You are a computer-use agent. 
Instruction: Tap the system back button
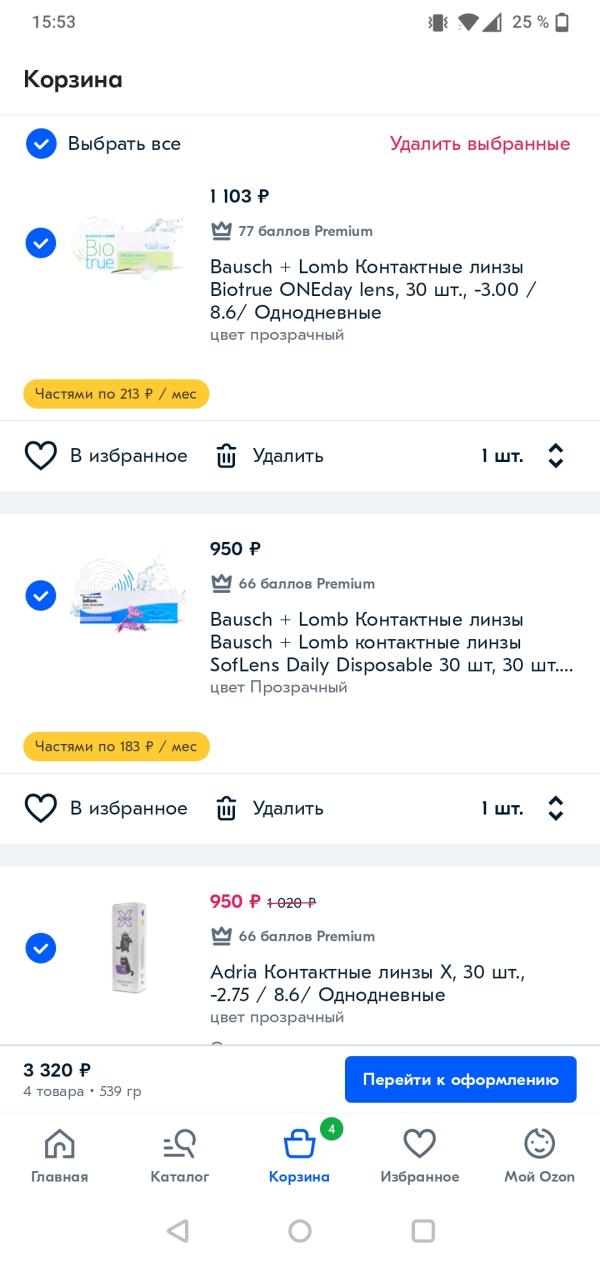pyautogui.click(x=178, y=1231)
